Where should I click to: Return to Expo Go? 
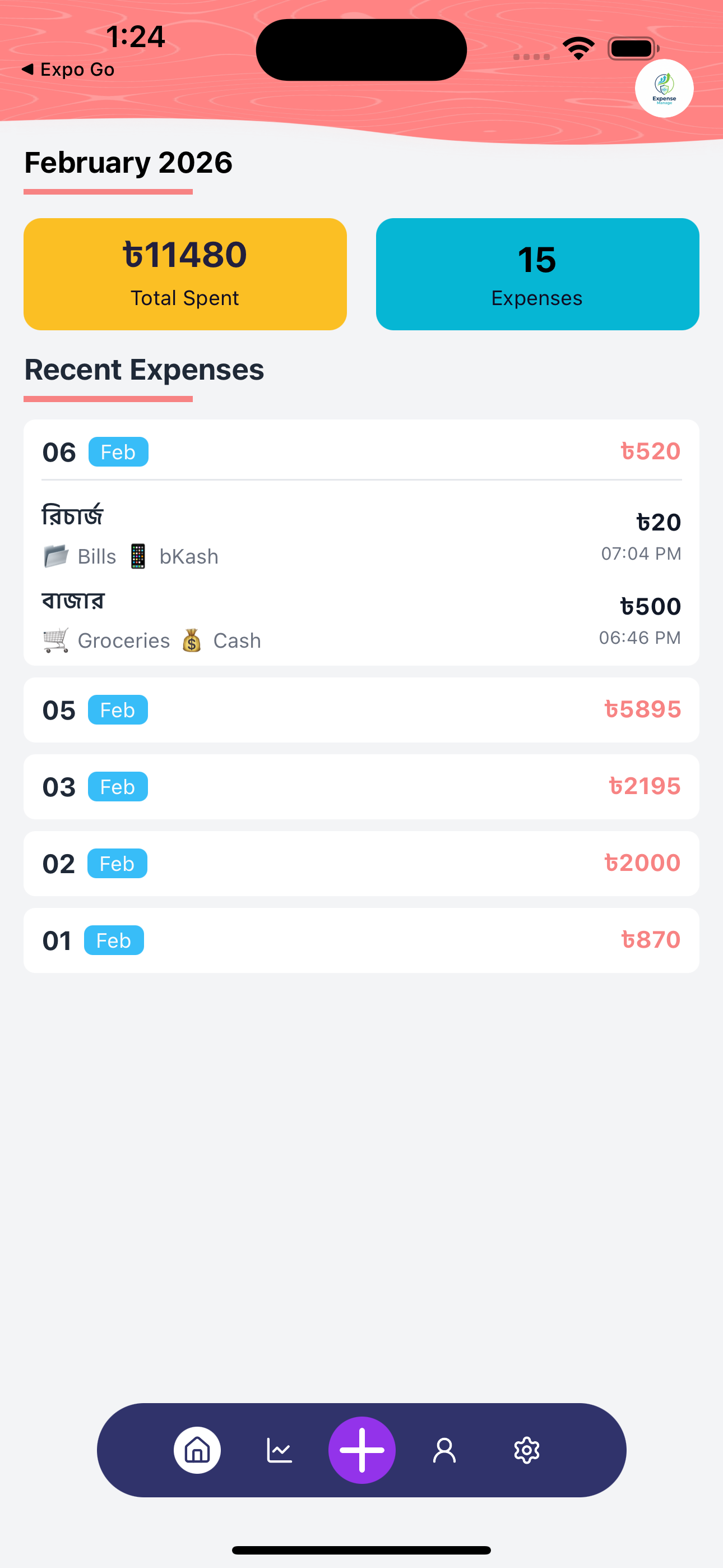[x=68, y=70]
